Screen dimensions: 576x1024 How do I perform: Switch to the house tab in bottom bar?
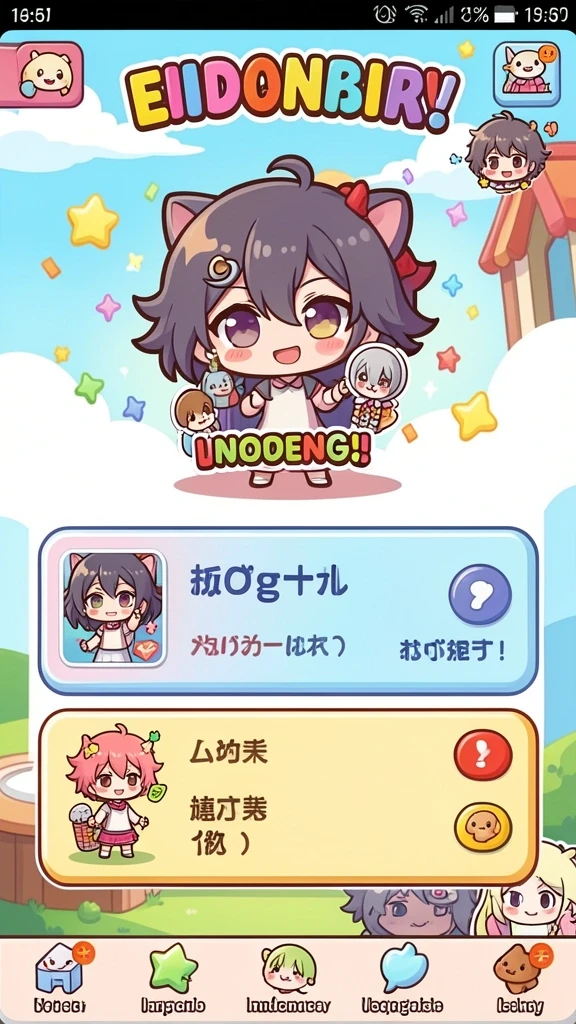[60, 978]
